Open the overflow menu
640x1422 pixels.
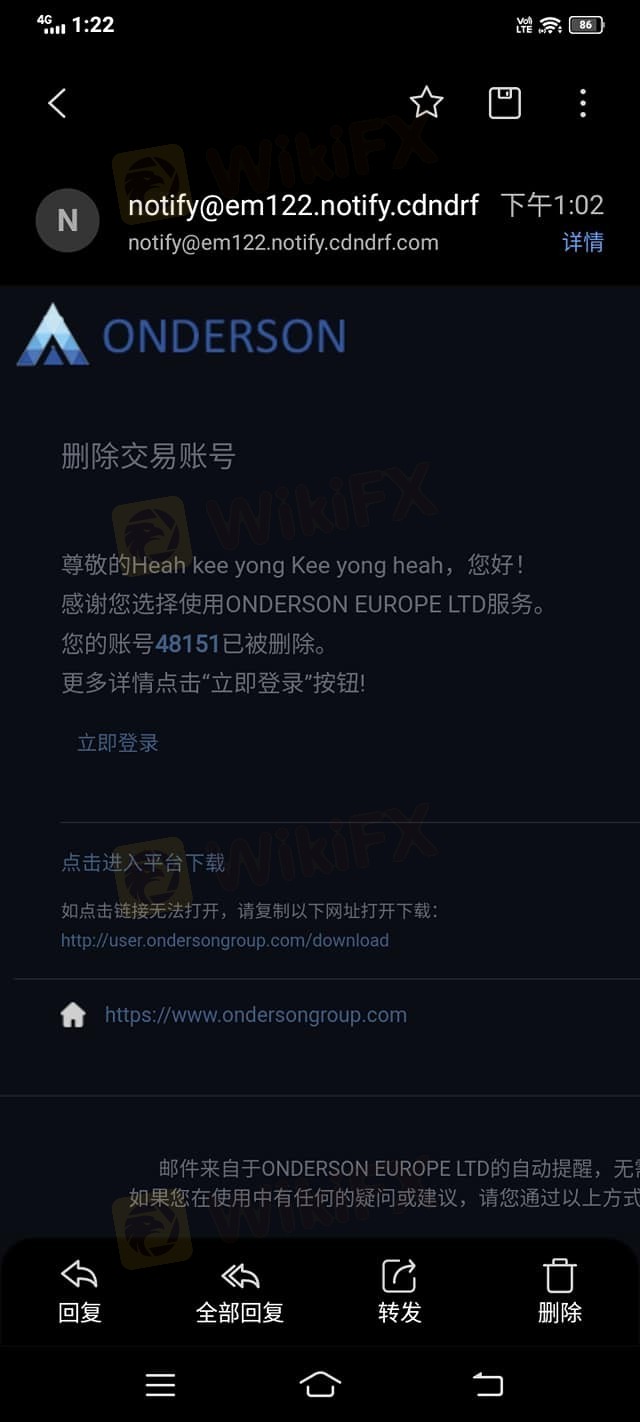tap(583, 103)
